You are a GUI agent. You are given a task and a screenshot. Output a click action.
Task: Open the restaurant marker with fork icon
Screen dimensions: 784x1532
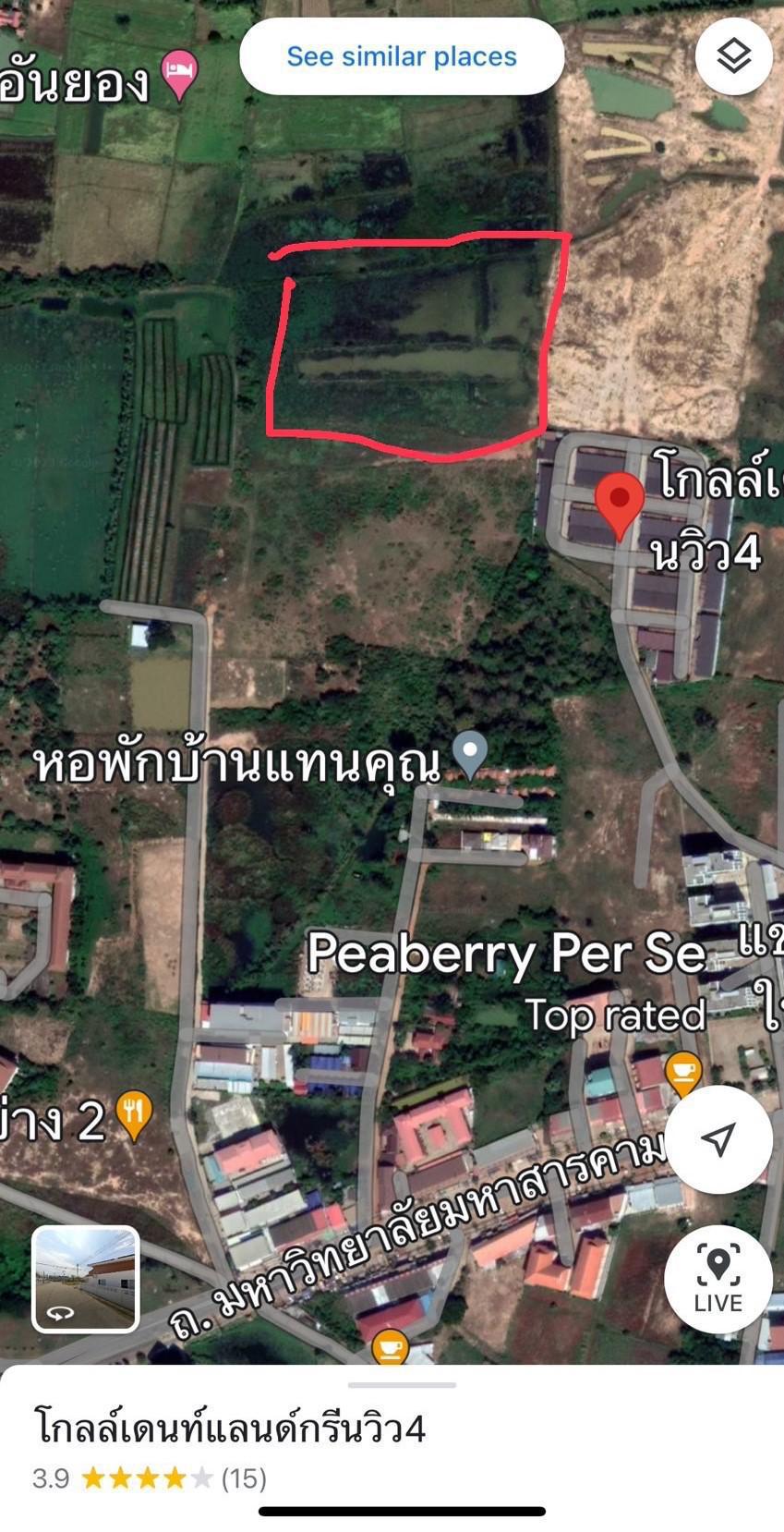134,1115
